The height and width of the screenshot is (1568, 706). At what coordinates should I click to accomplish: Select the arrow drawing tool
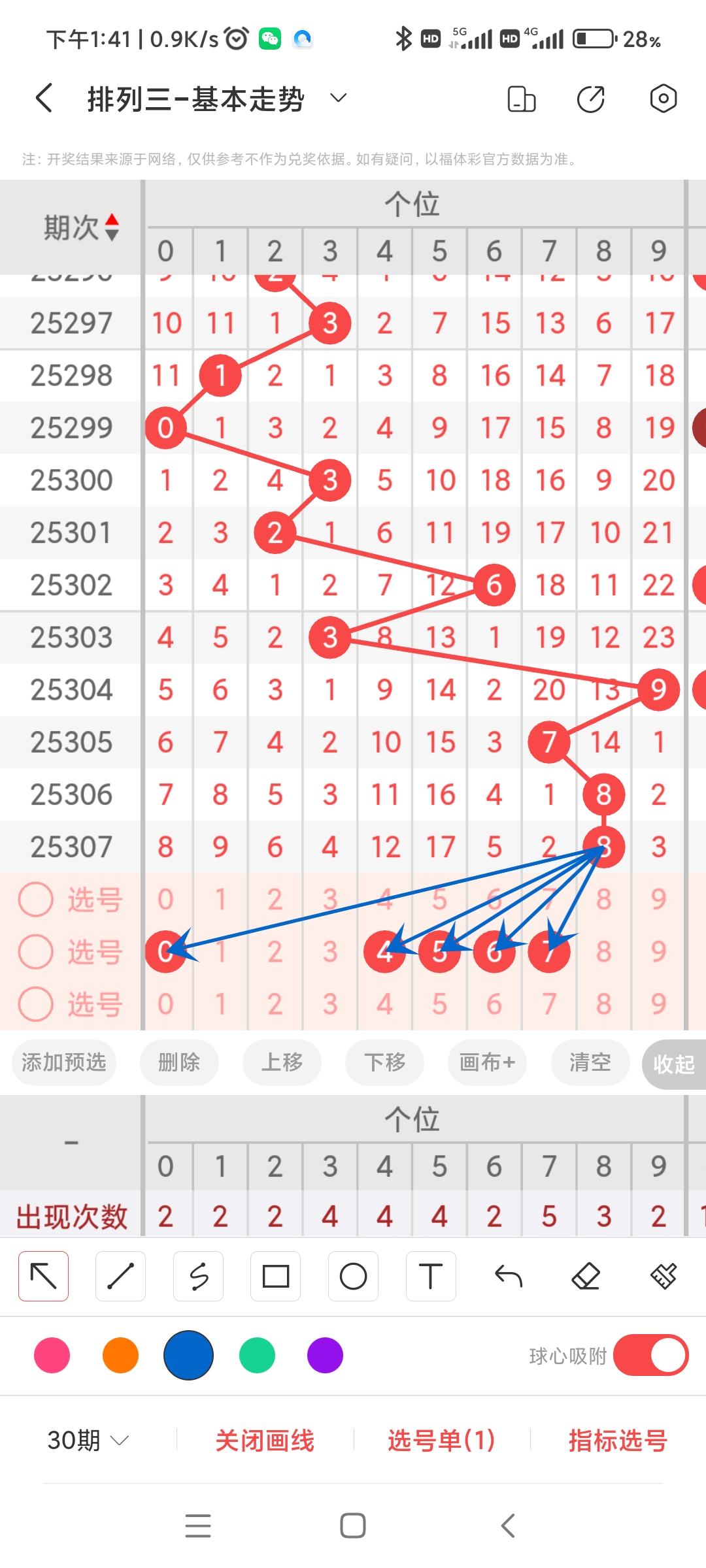[x=43, y=1275]
